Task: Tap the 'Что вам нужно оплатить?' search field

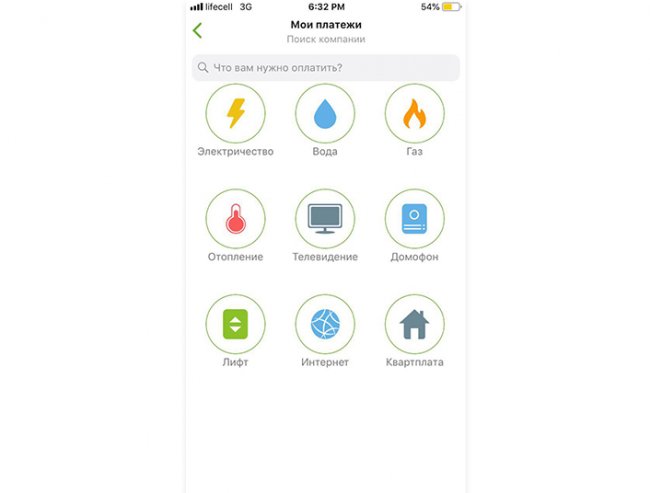Action: pyautogui.click(x=325, y=68)
